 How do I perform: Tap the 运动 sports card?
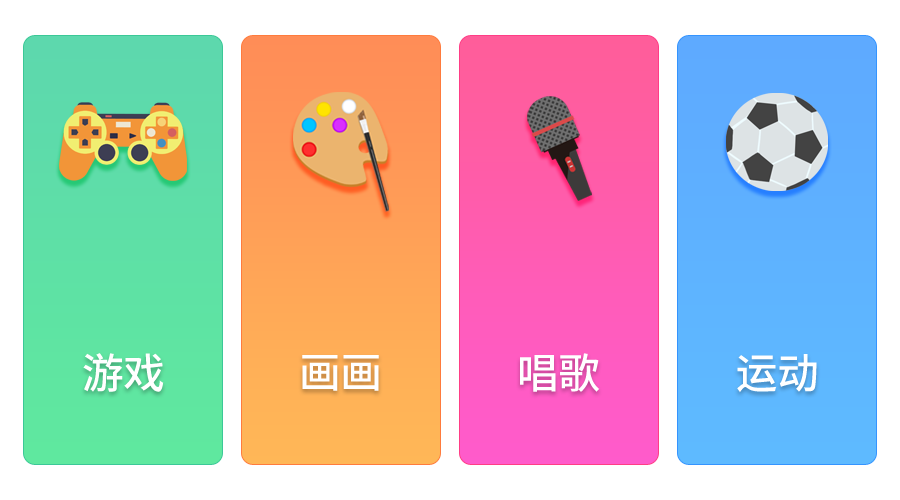coord(777,250)
